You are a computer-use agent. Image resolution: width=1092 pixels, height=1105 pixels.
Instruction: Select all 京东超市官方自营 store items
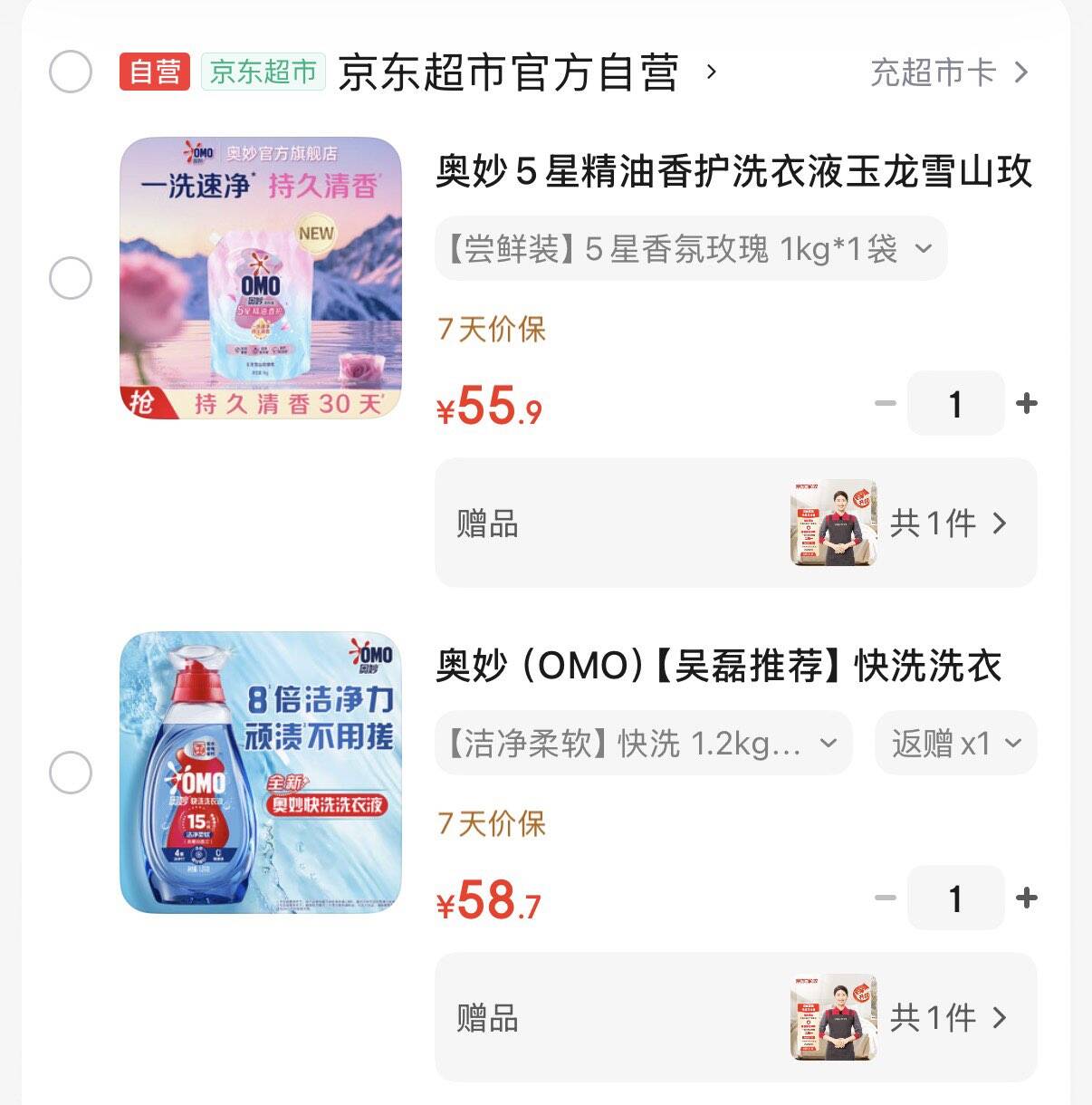[x=71, y=72]
